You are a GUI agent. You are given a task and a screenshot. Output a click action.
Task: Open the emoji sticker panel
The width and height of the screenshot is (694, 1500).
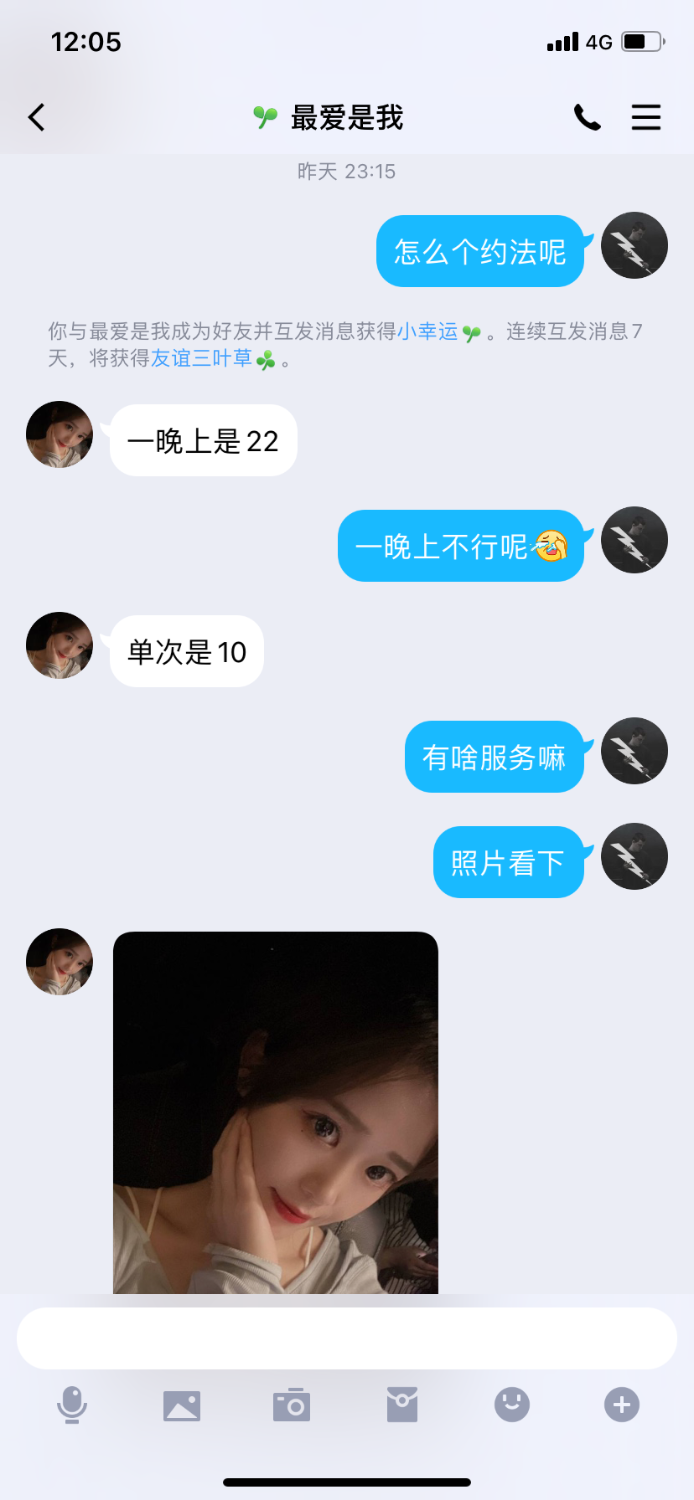coord(512,1405)
